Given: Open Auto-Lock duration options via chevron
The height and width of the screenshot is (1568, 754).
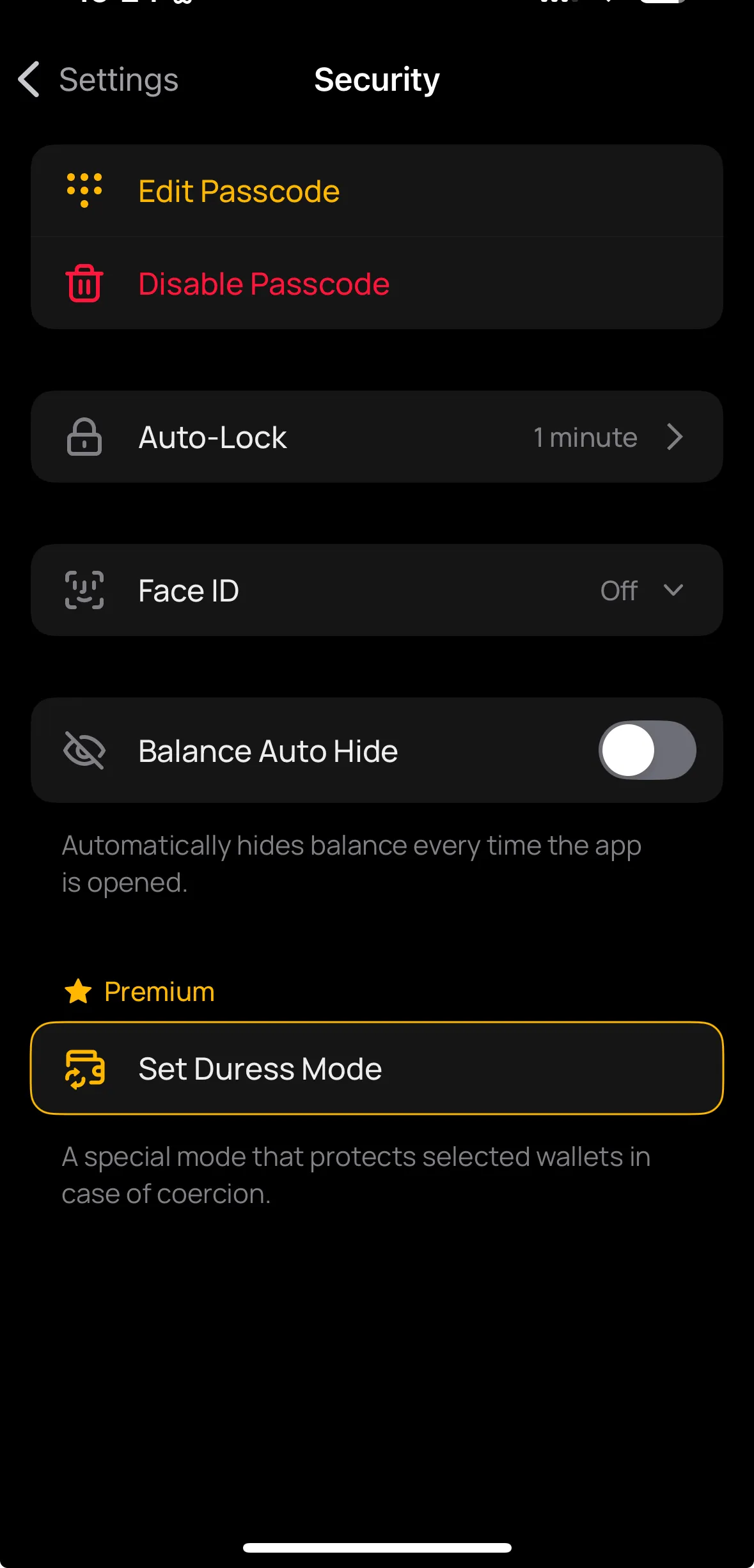Looking at the screenshot, I should tap(676, 437).
